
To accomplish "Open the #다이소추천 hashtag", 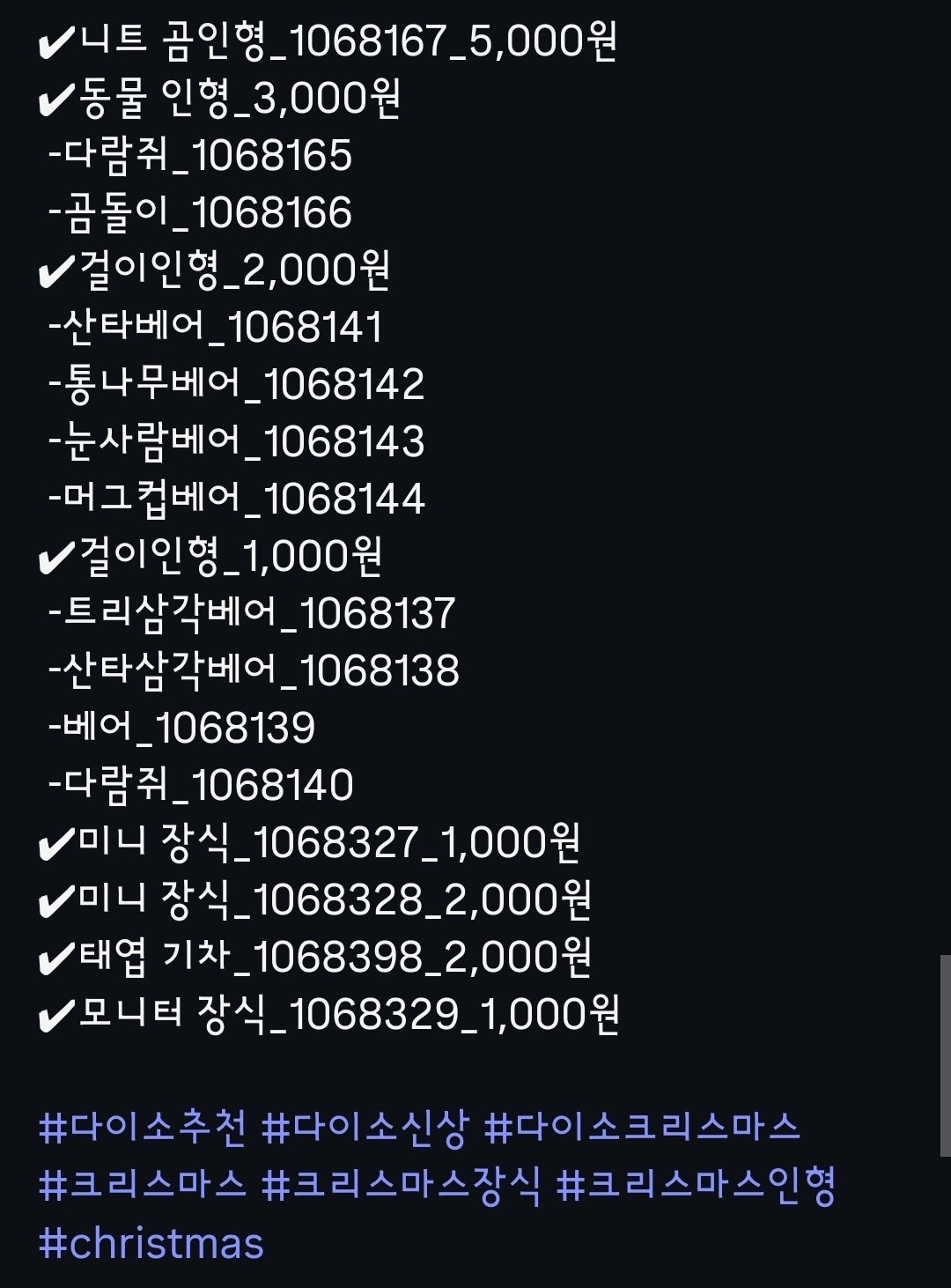I will 143,1129.
